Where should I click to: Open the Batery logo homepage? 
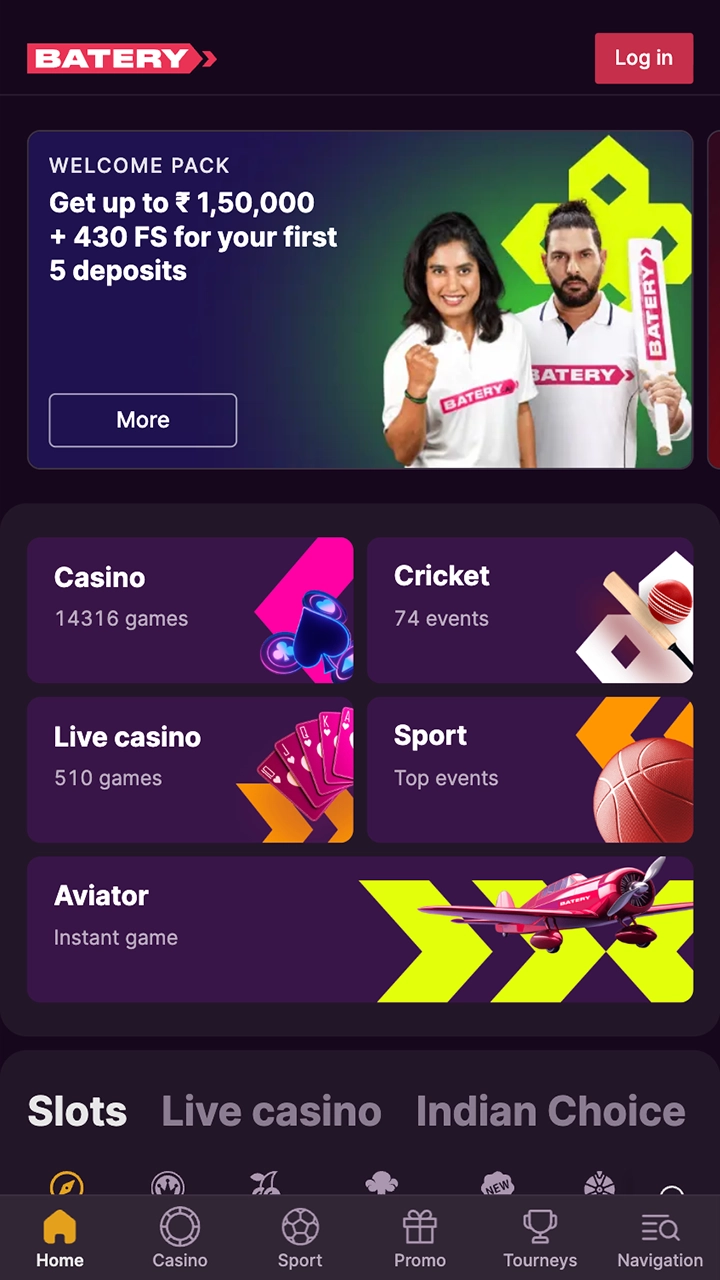tap(120, 58)
